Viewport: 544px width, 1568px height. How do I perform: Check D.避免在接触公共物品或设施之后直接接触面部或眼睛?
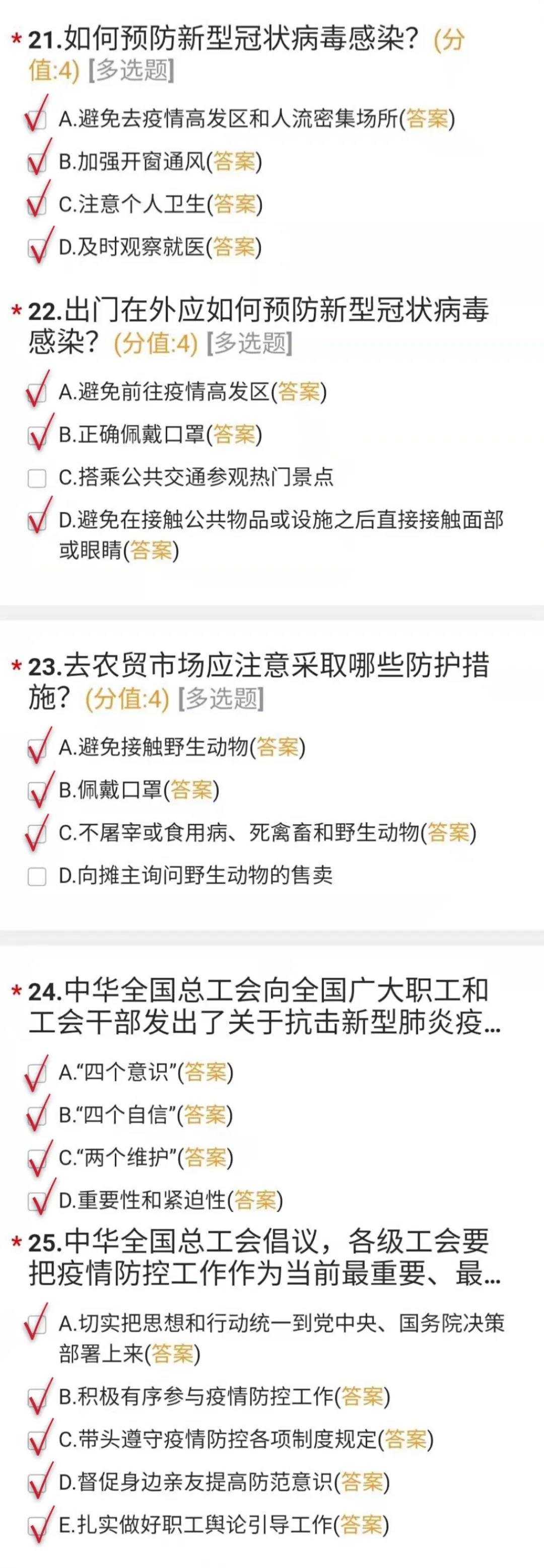click(37, 521)
